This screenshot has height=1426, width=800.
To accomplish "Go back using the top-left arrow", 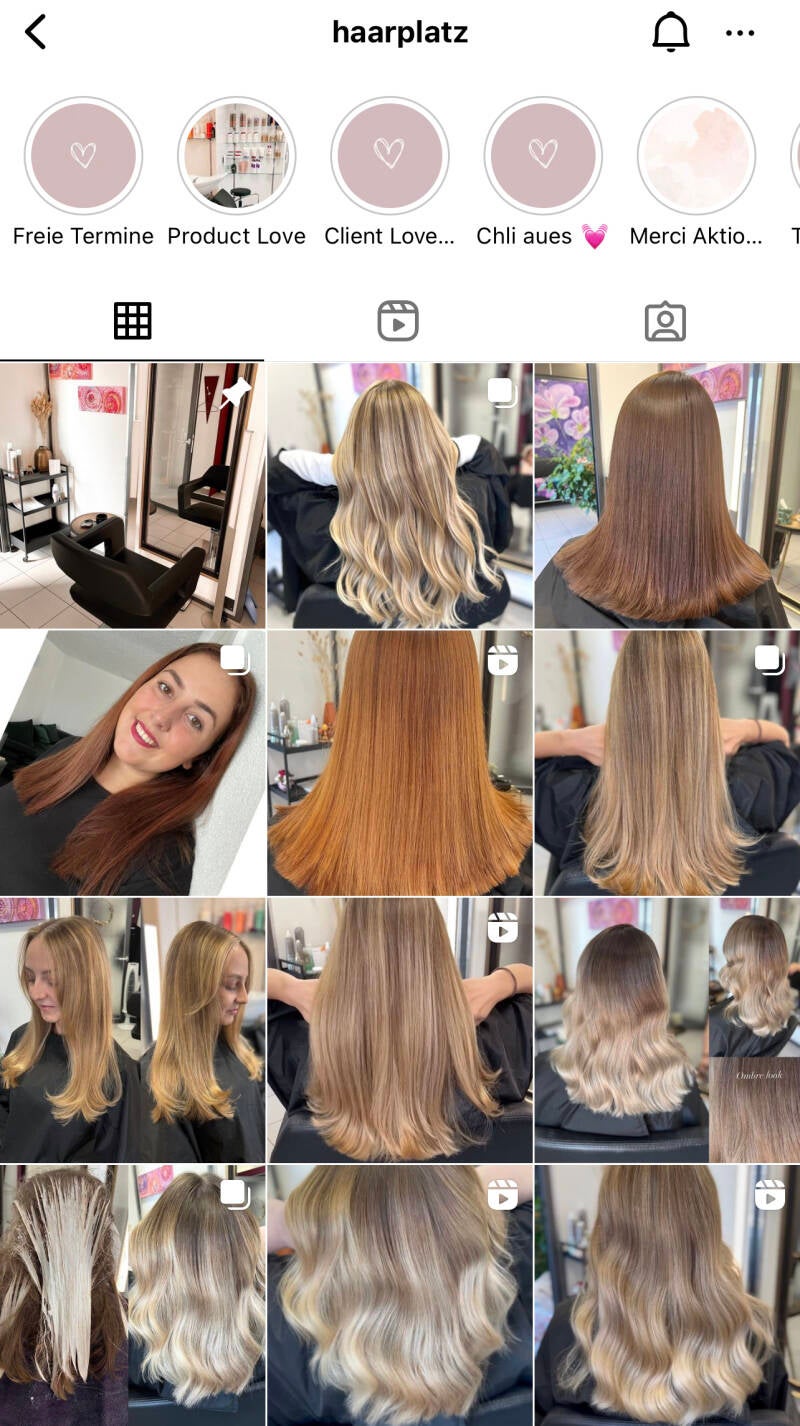I will (35, 32).
